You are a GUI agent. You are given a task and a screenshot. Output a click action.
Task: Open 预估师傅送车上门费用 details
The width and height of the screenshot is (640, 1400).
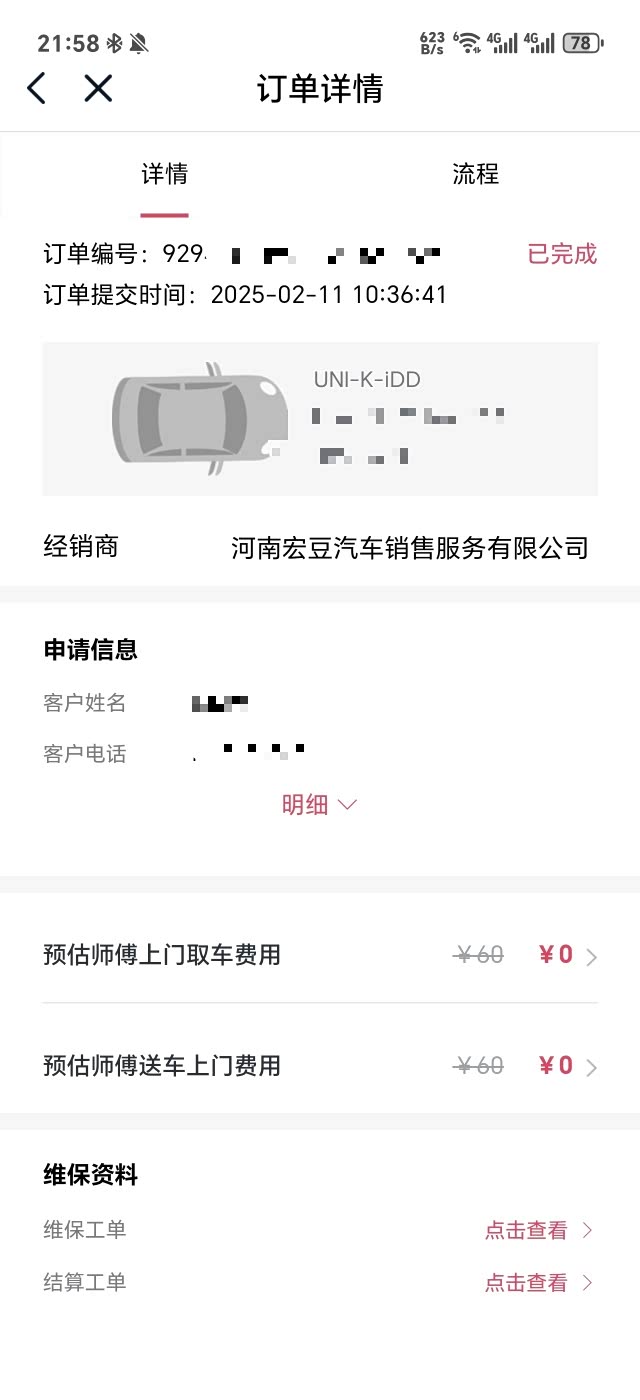(x=591, y=1067)
